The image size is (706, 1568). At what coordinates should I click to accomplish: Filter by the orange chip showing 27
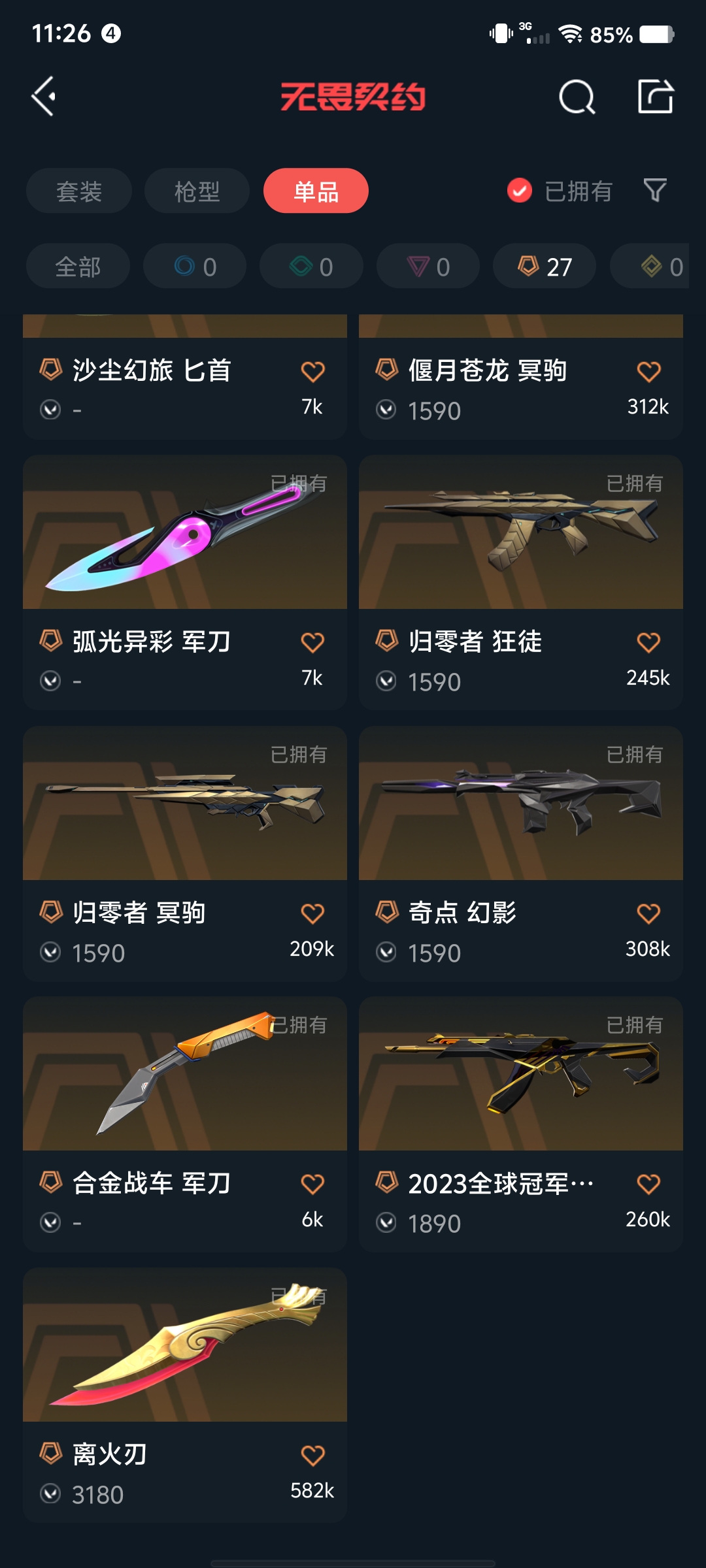(544, 266)
